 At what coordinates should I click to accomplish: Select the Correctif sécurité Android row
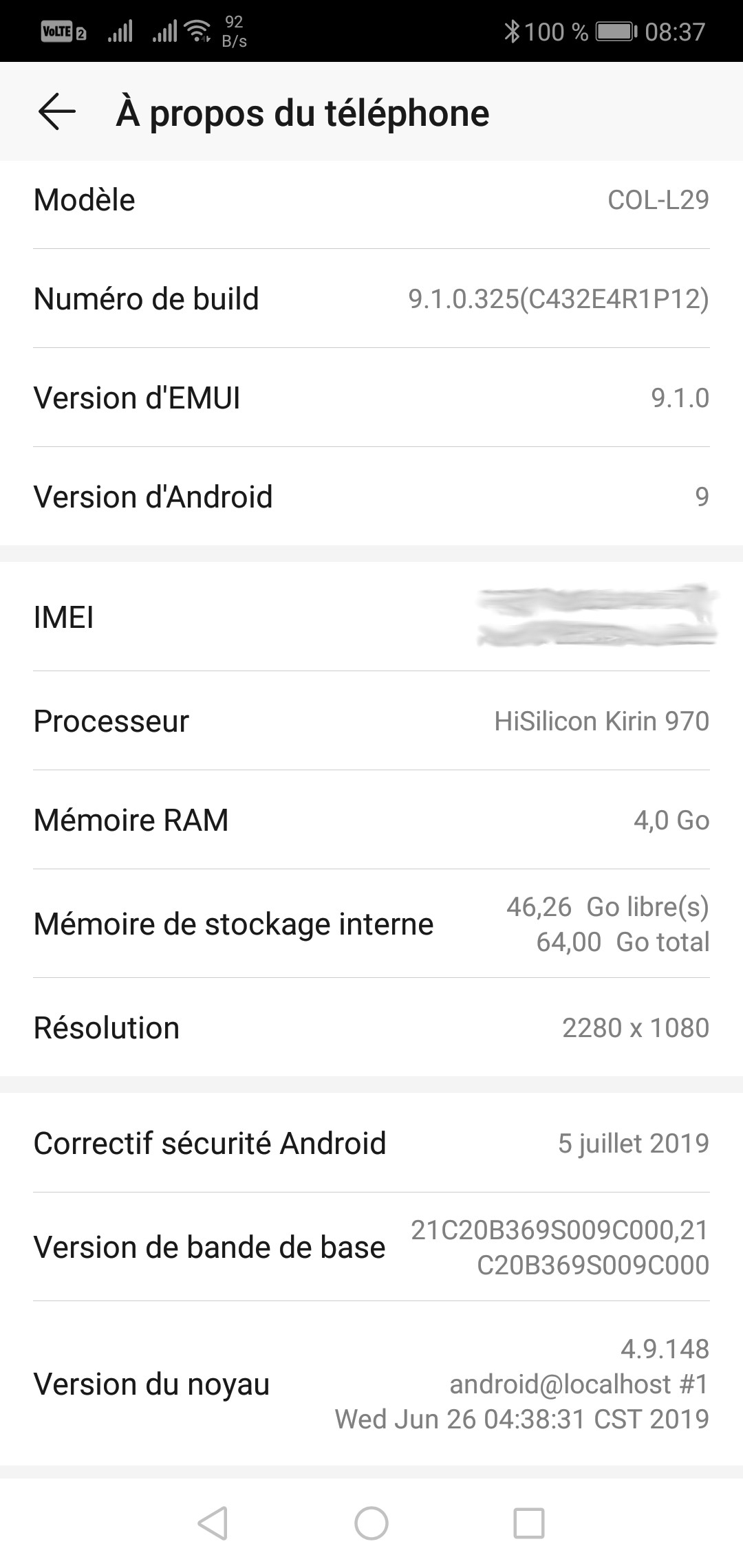point(371,1142)
